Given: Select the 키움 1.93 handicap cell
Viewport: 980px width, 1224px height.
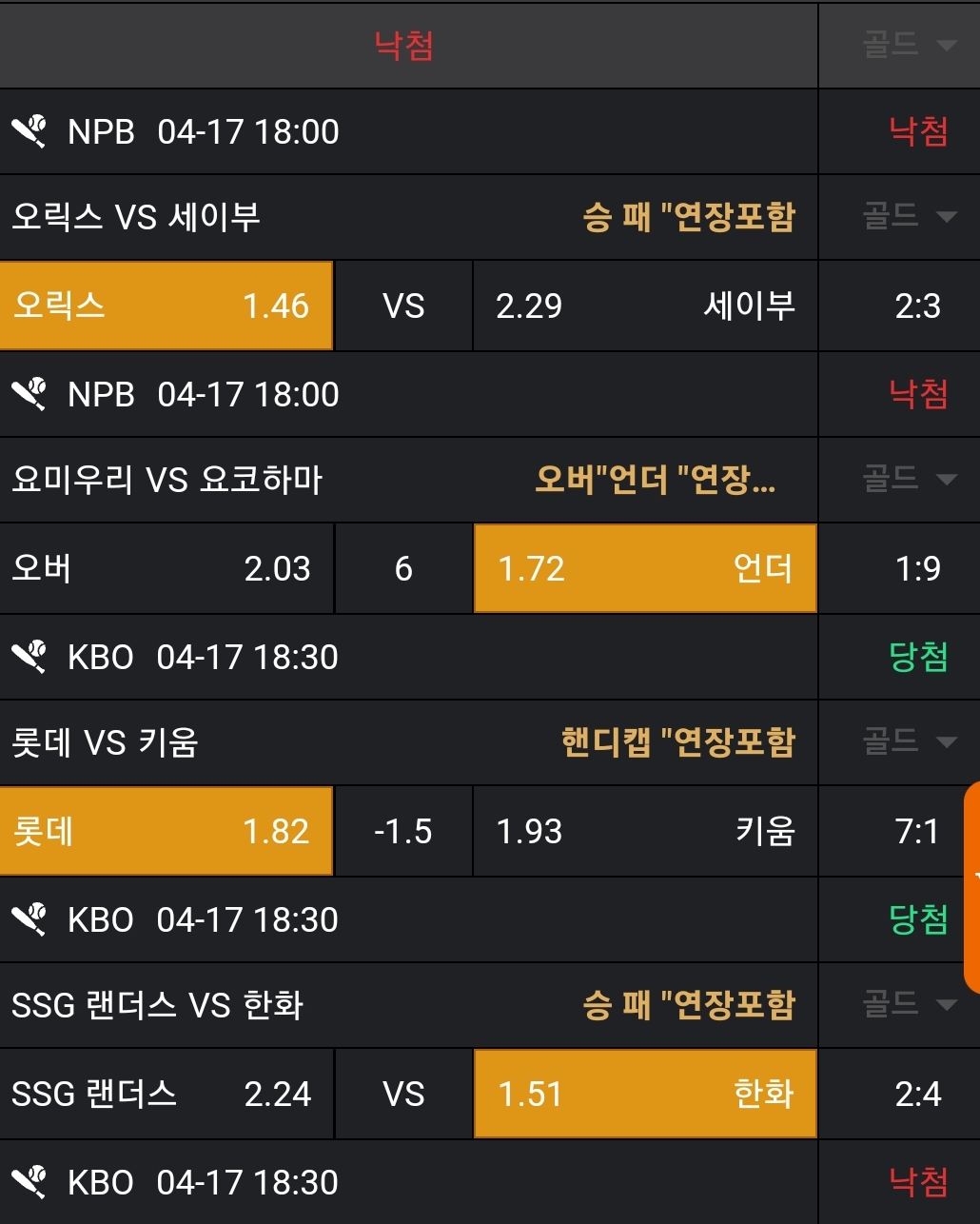Looking at the screenshot, I should pyautogui.click(x=645, y=832).
